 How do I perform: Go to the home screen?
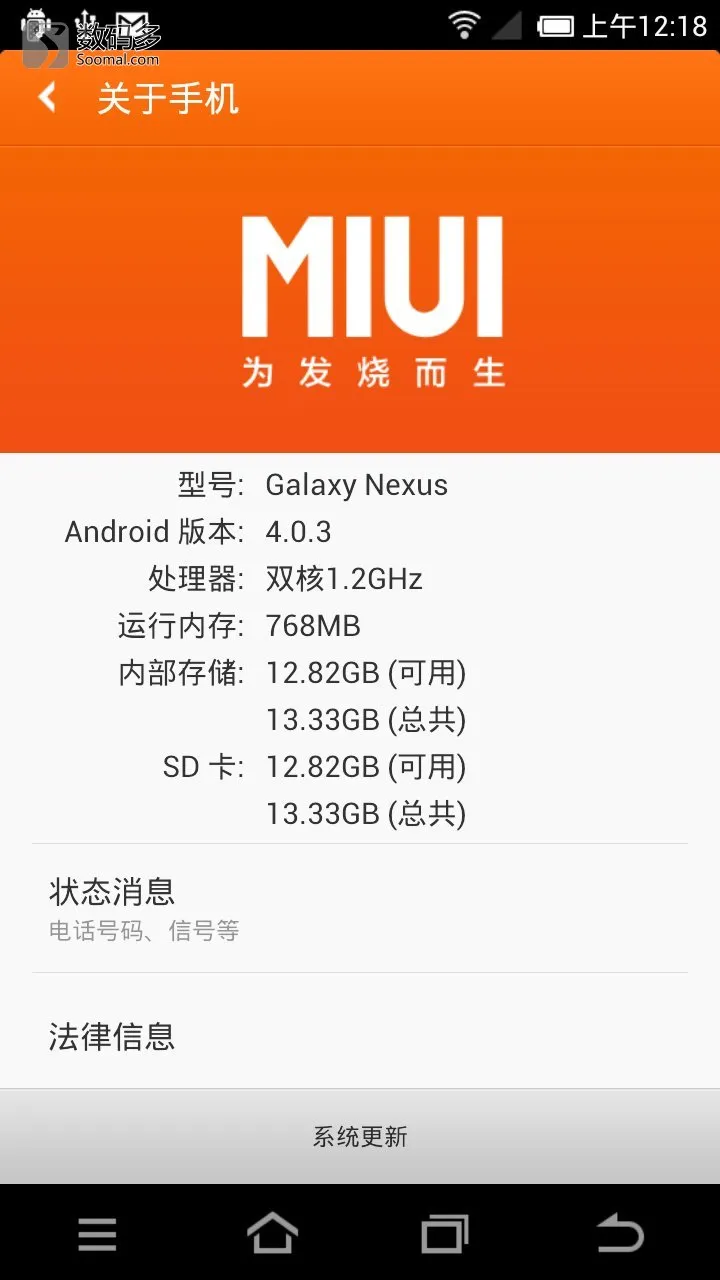click(272, 1233)
